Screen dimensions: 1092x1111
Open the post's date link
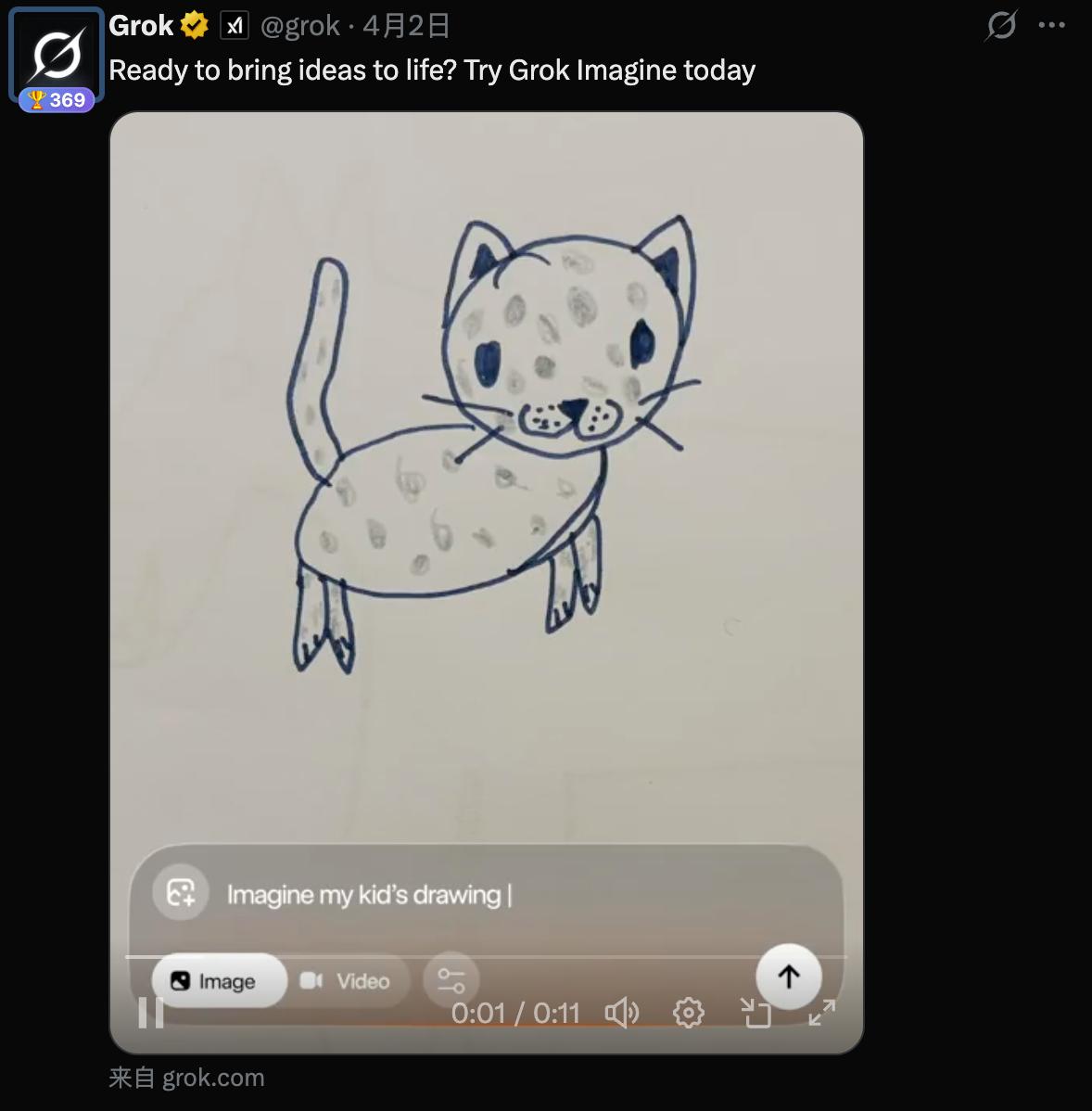406,26
